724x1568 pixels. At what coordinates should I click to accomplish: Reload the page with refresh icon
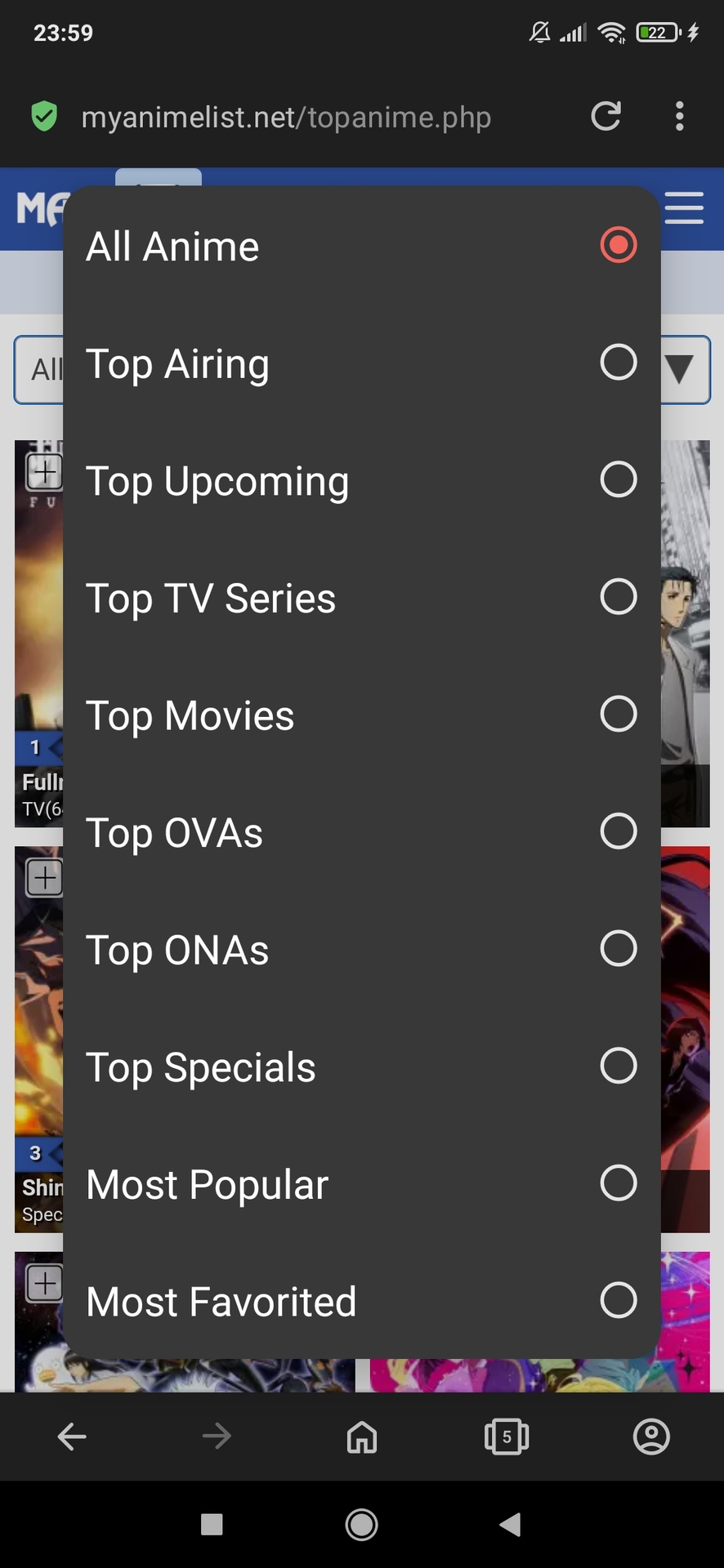click(x=606, y=117)
